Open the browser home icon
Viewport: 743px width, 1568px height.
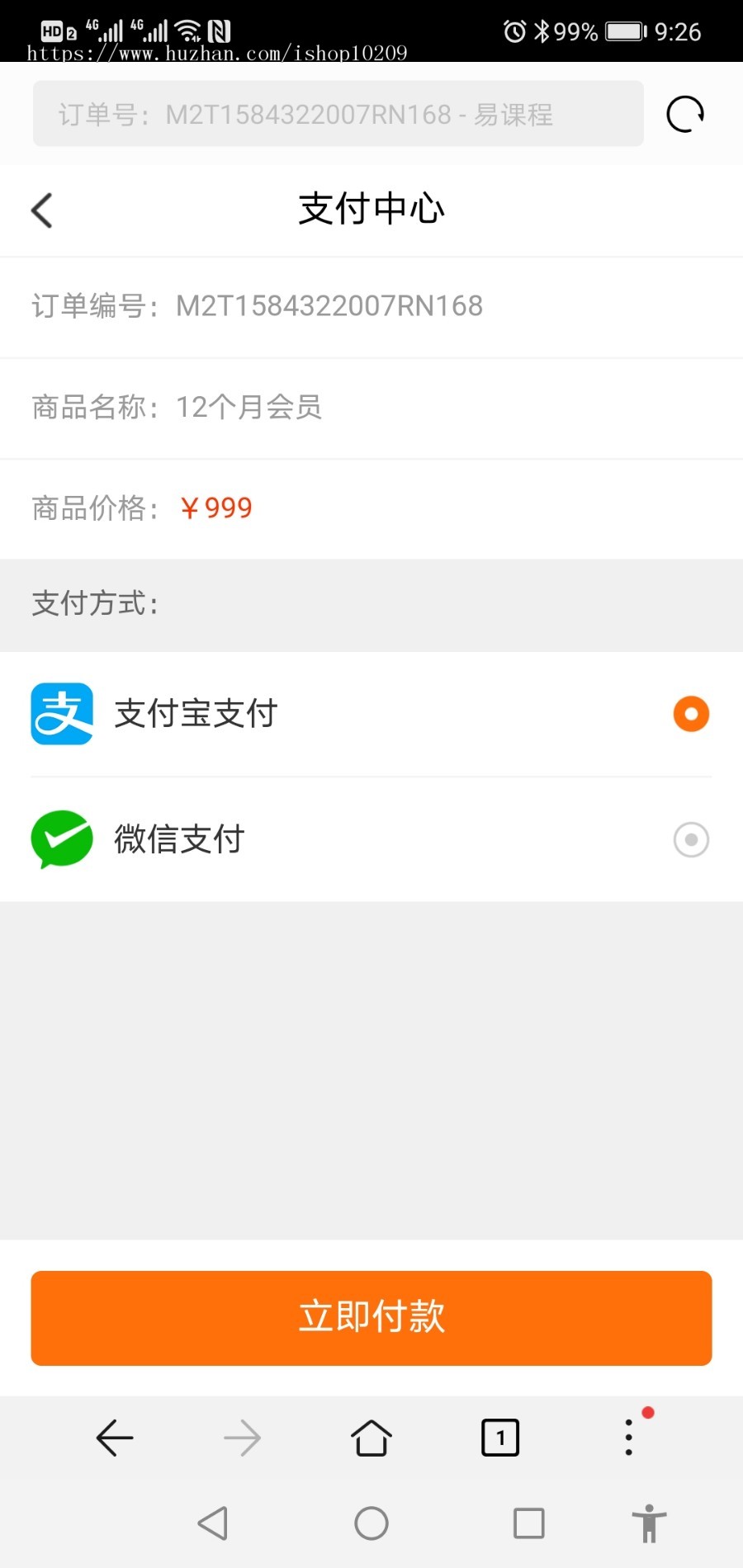pos(371,1437)
